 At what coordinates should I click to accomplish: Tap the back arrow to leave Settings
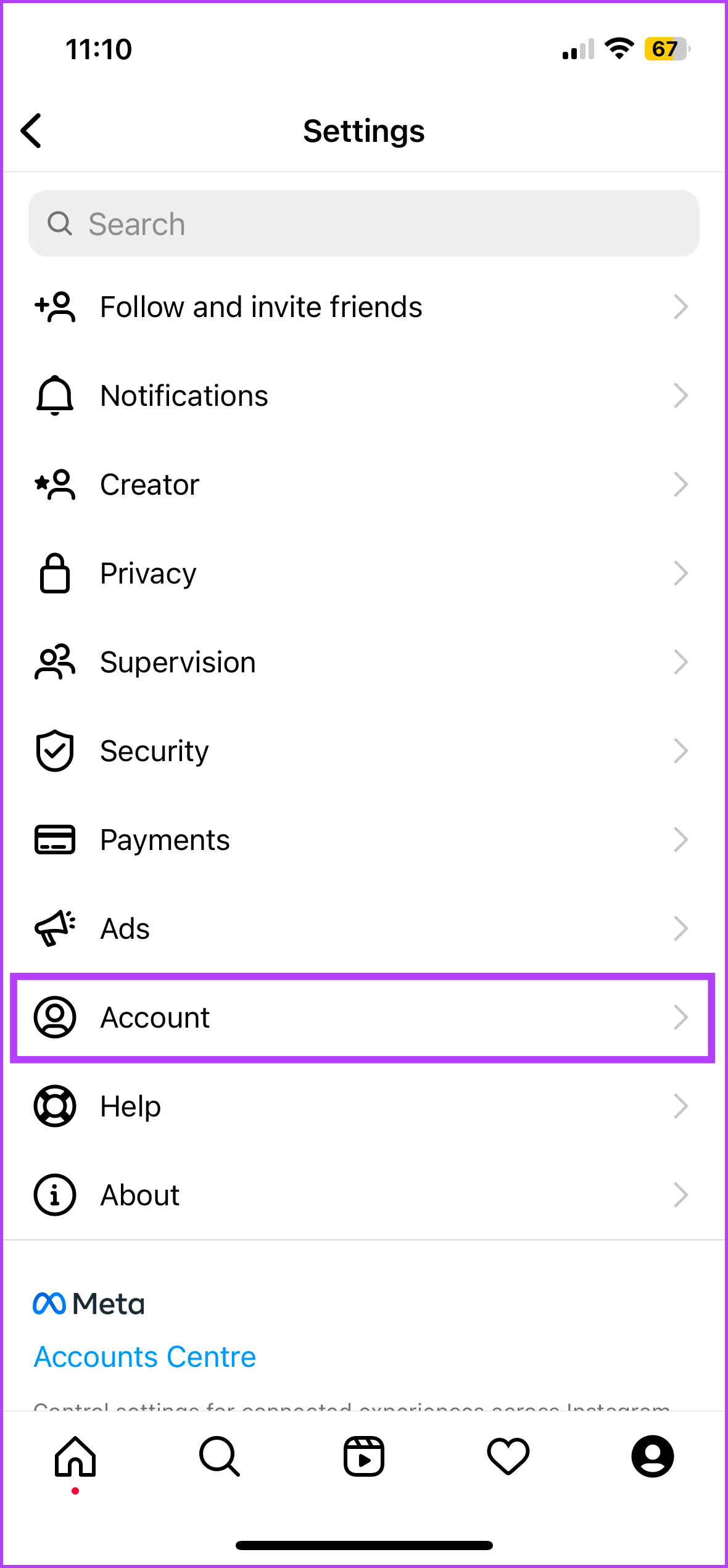coord(31,131)
